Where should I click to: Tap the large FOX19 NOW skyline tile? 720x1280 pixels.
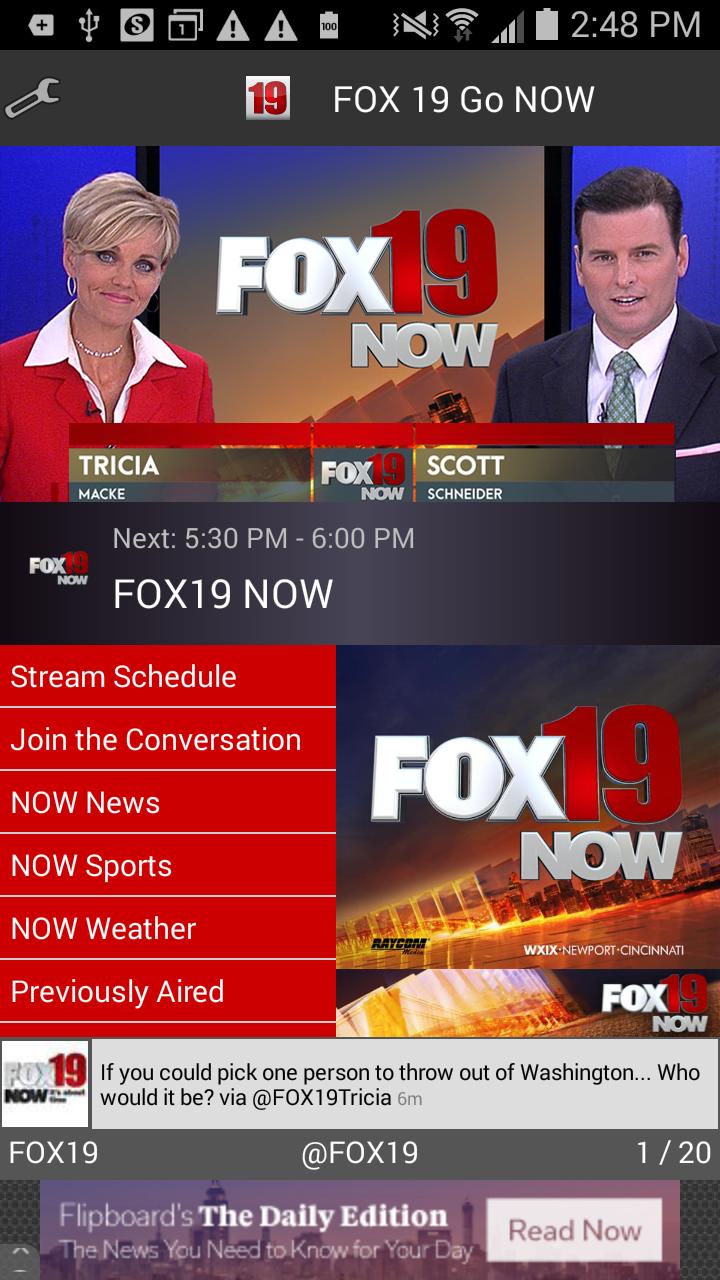pyautogui.click(x=528, y=806)
